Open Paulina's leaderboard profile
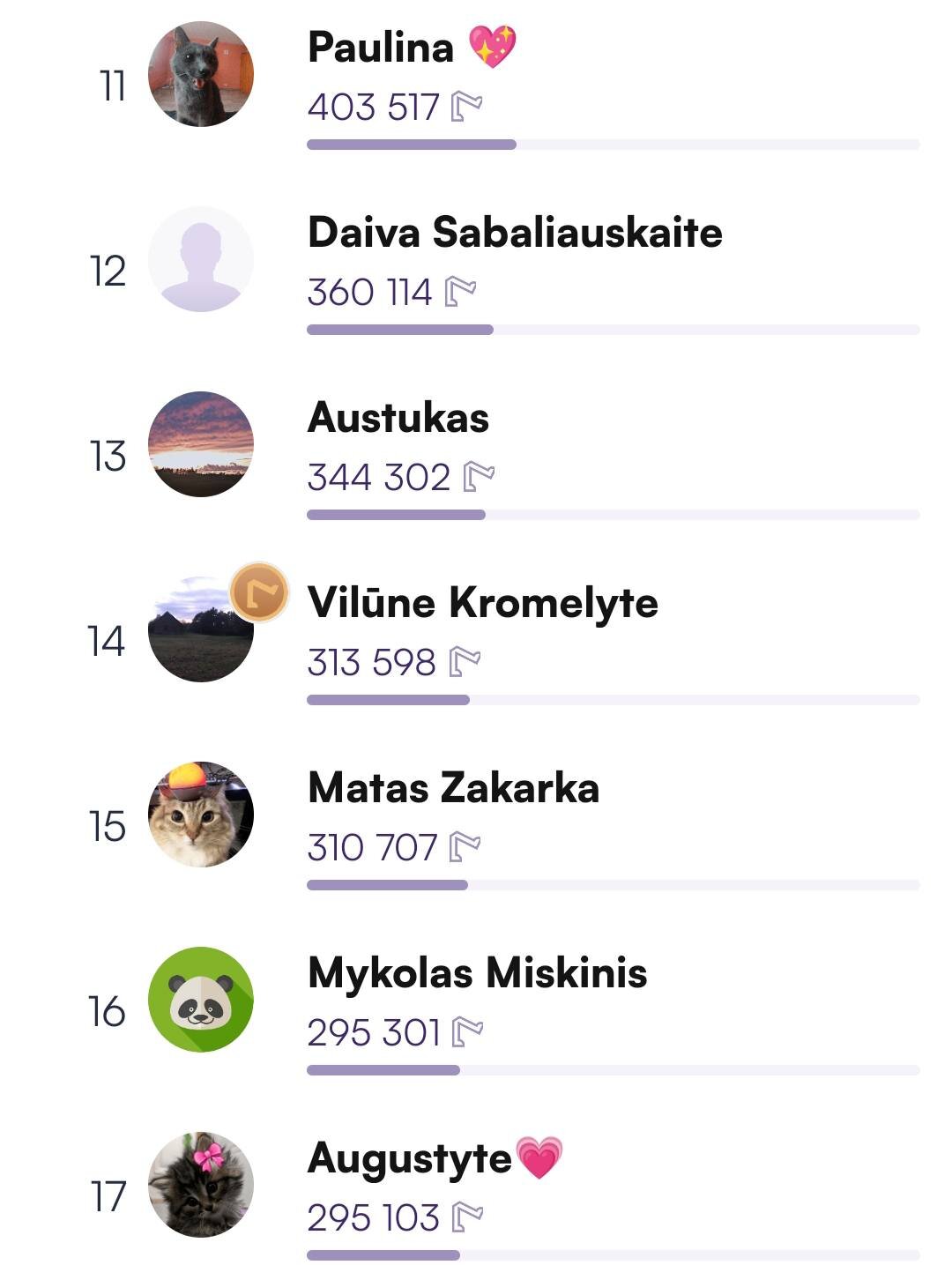The width and height of the screenshot is (952, 1265). 381,48
